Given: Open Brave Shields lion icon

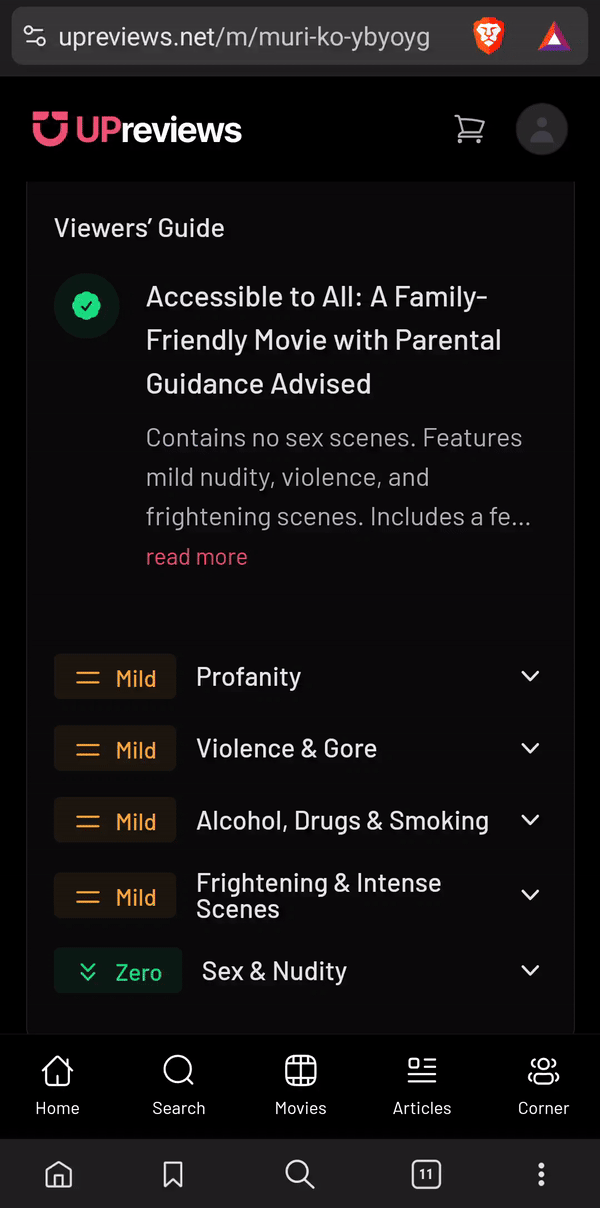Looking at the screenshot, I should click(x=488, y=38).
